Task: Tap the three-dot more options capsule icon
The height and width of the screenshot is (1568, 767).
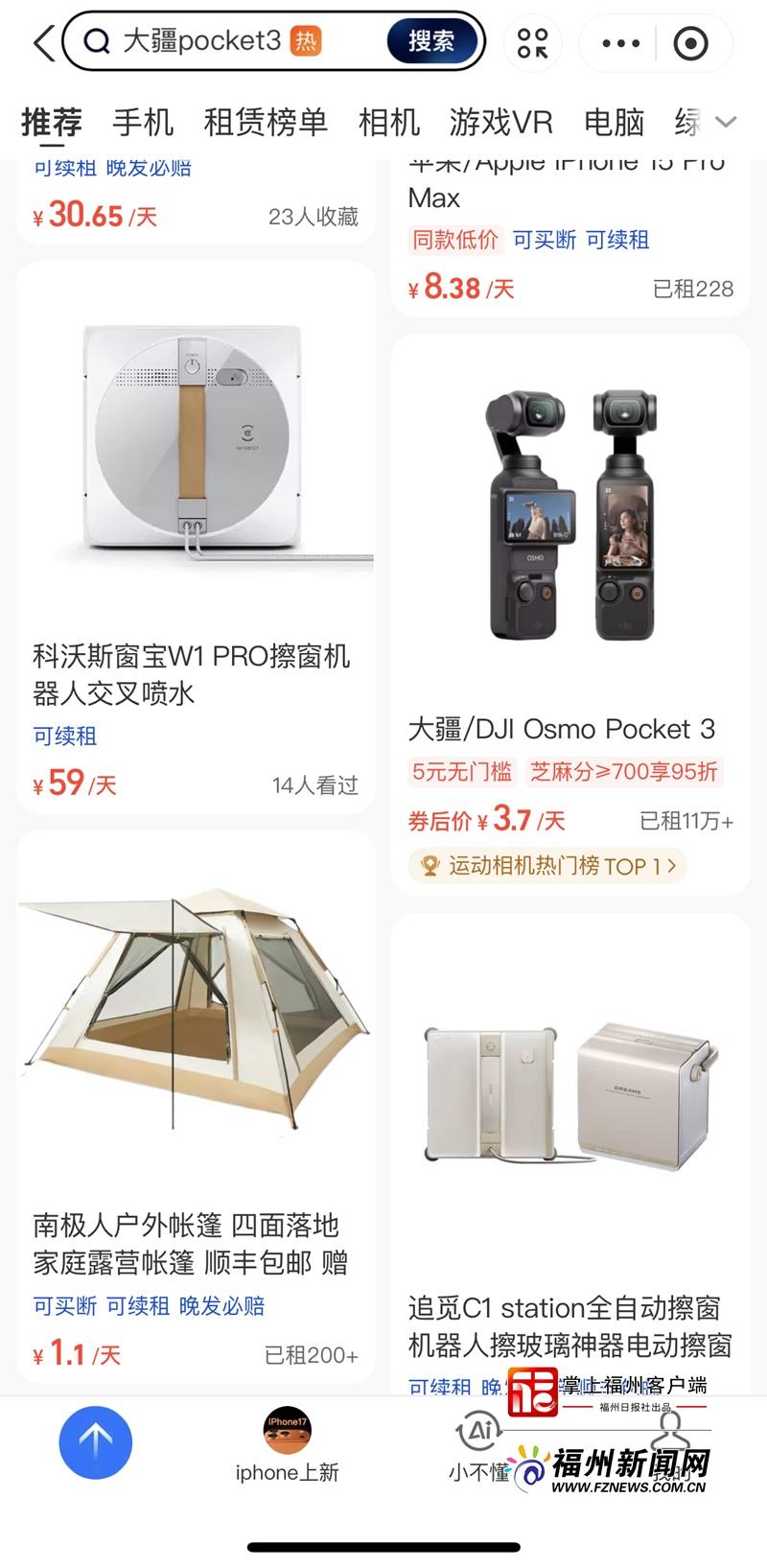Action: pos(620,42)
